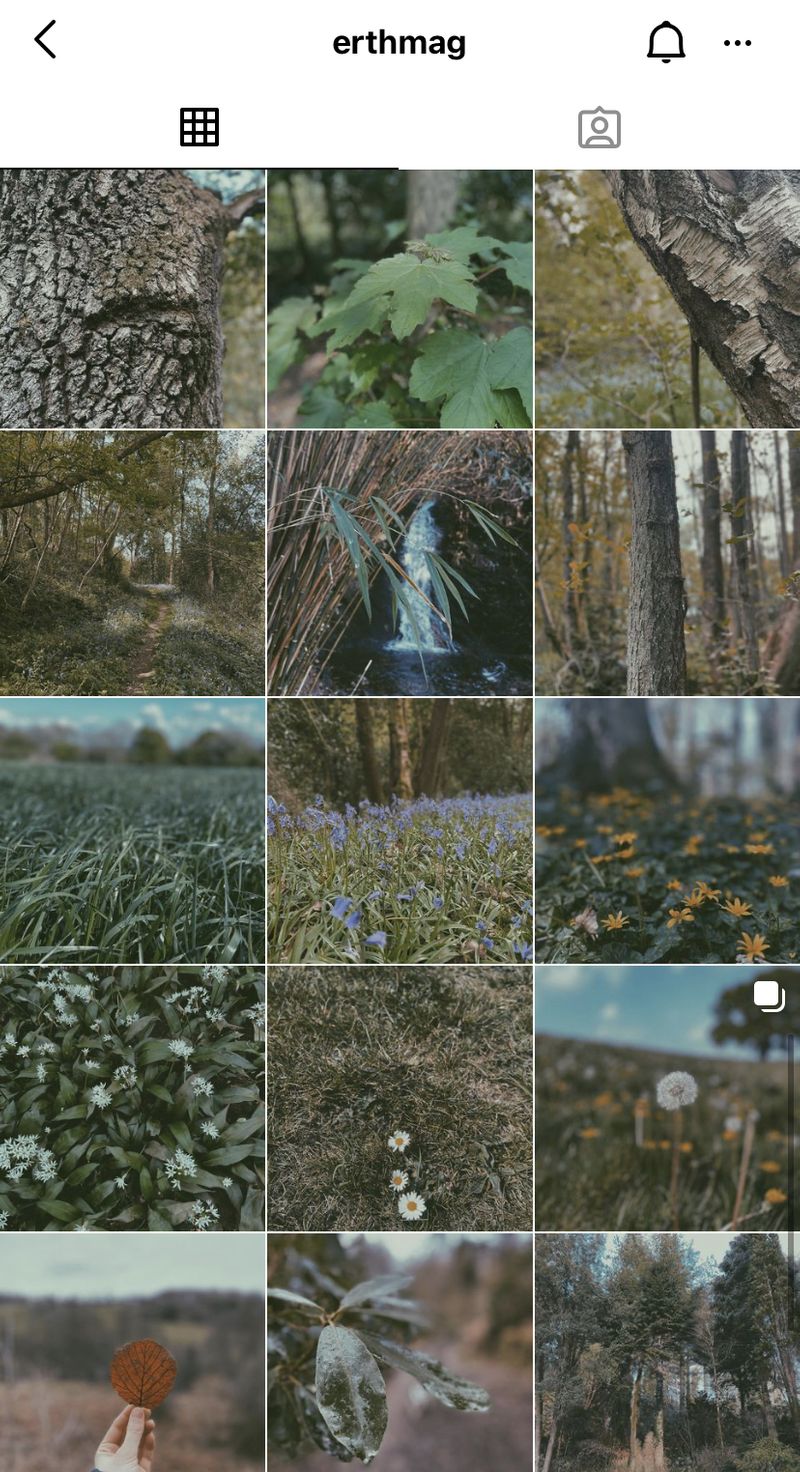Open the dandelion multi-photo post
This screenshot has width=800, height=1472.
pos(667,1097)
